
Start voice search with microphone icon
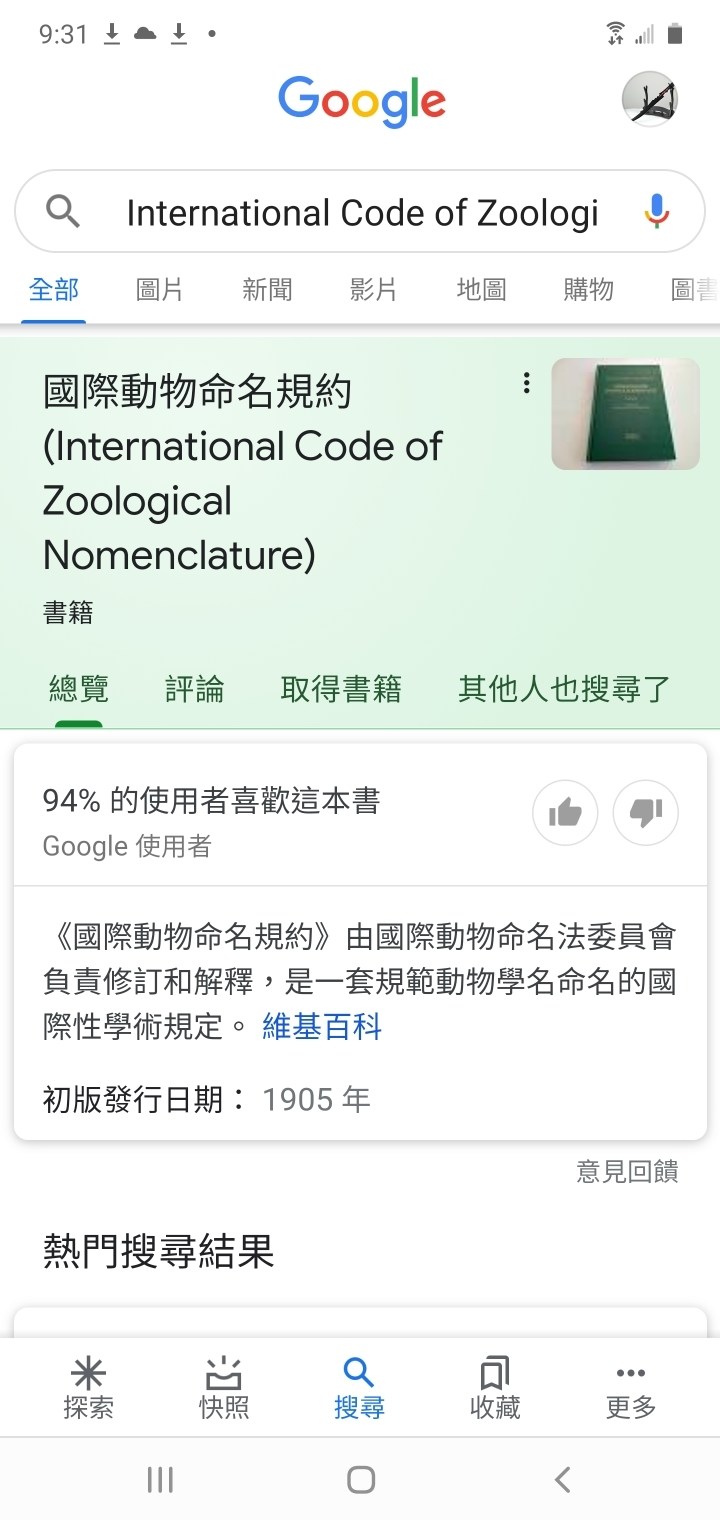[656, 211]
